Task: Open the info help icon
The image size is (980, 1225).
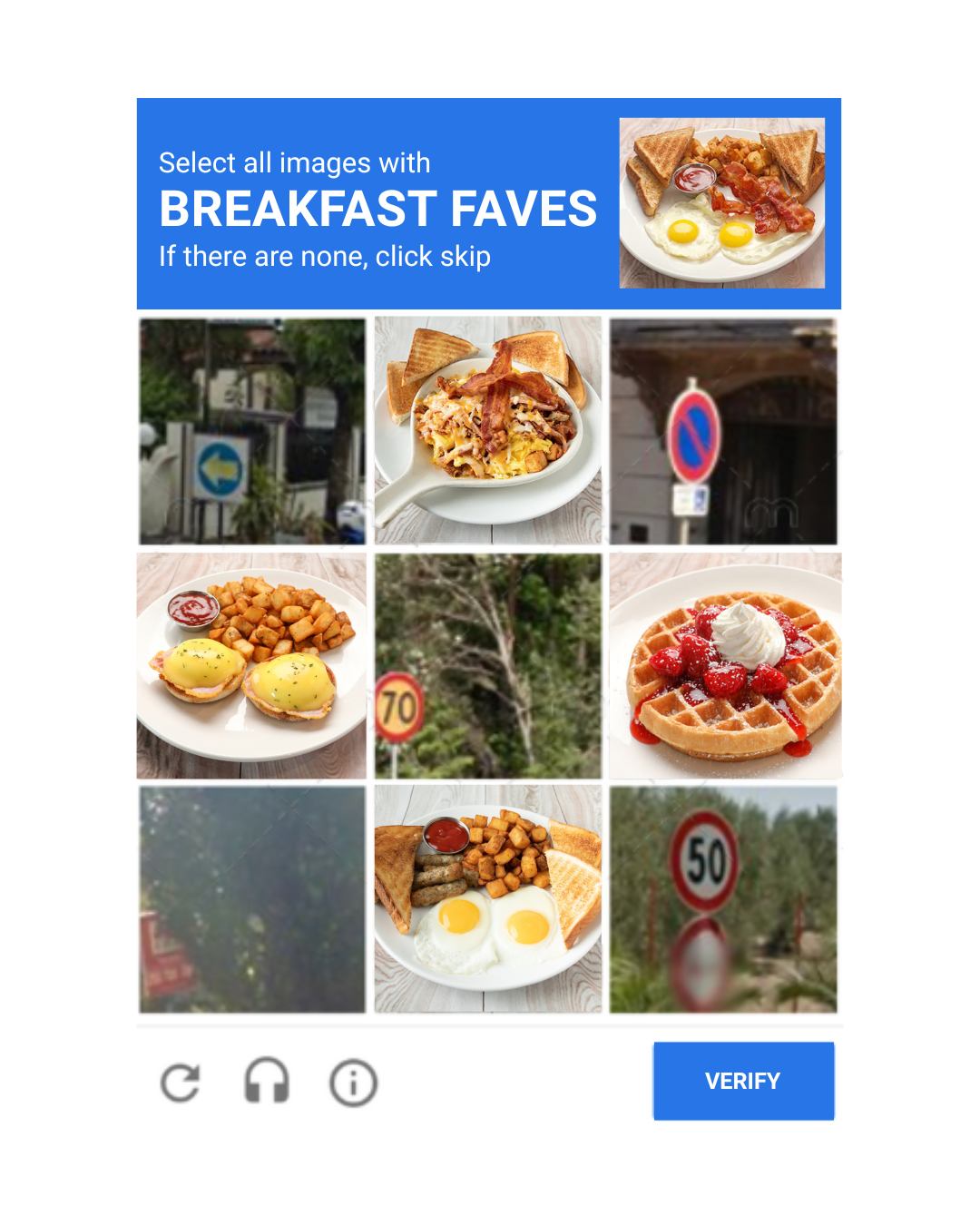Action: (x=353, y=1082)
